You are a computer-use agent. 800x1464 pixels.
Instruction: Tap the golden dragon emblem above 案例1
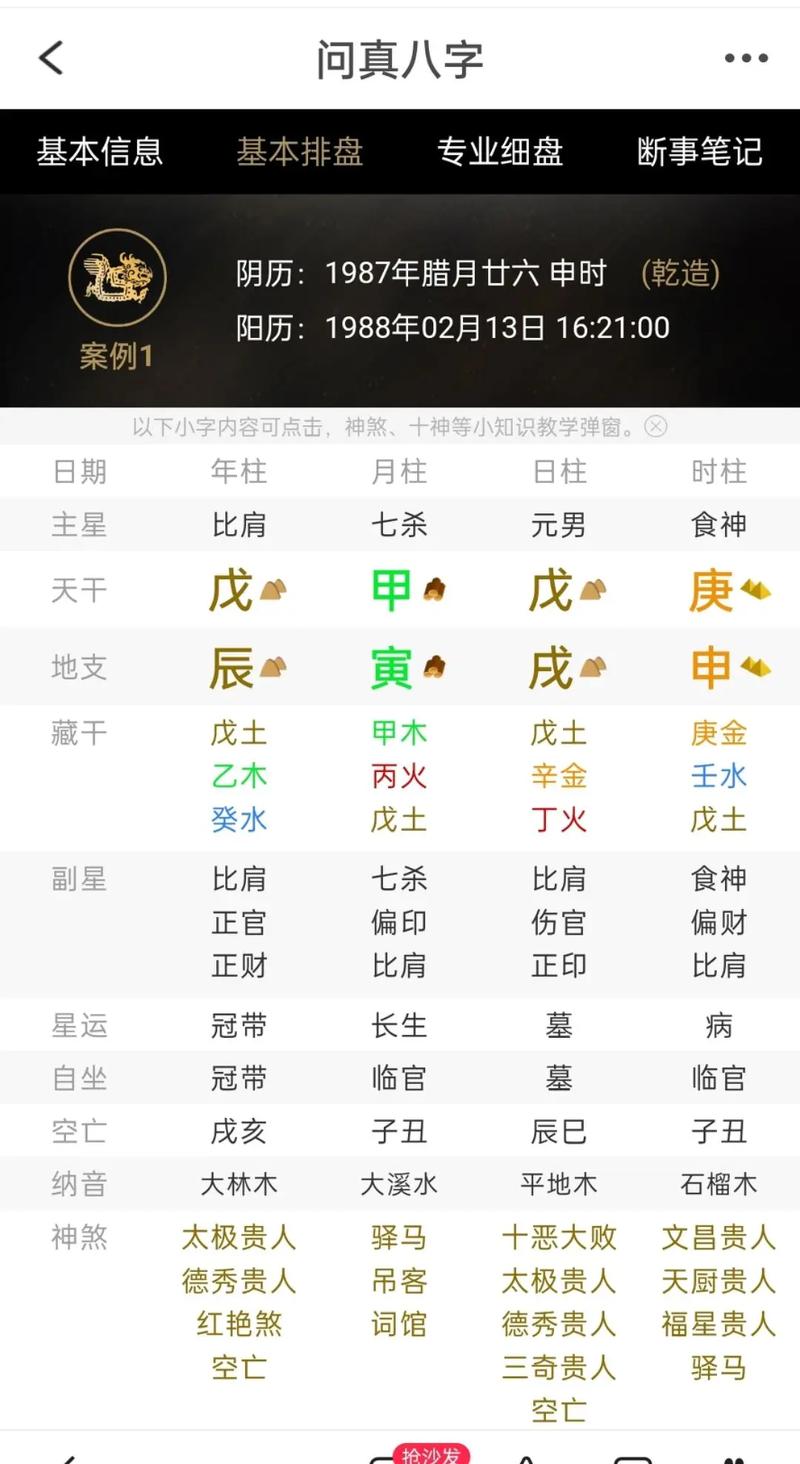click(117, 278)
